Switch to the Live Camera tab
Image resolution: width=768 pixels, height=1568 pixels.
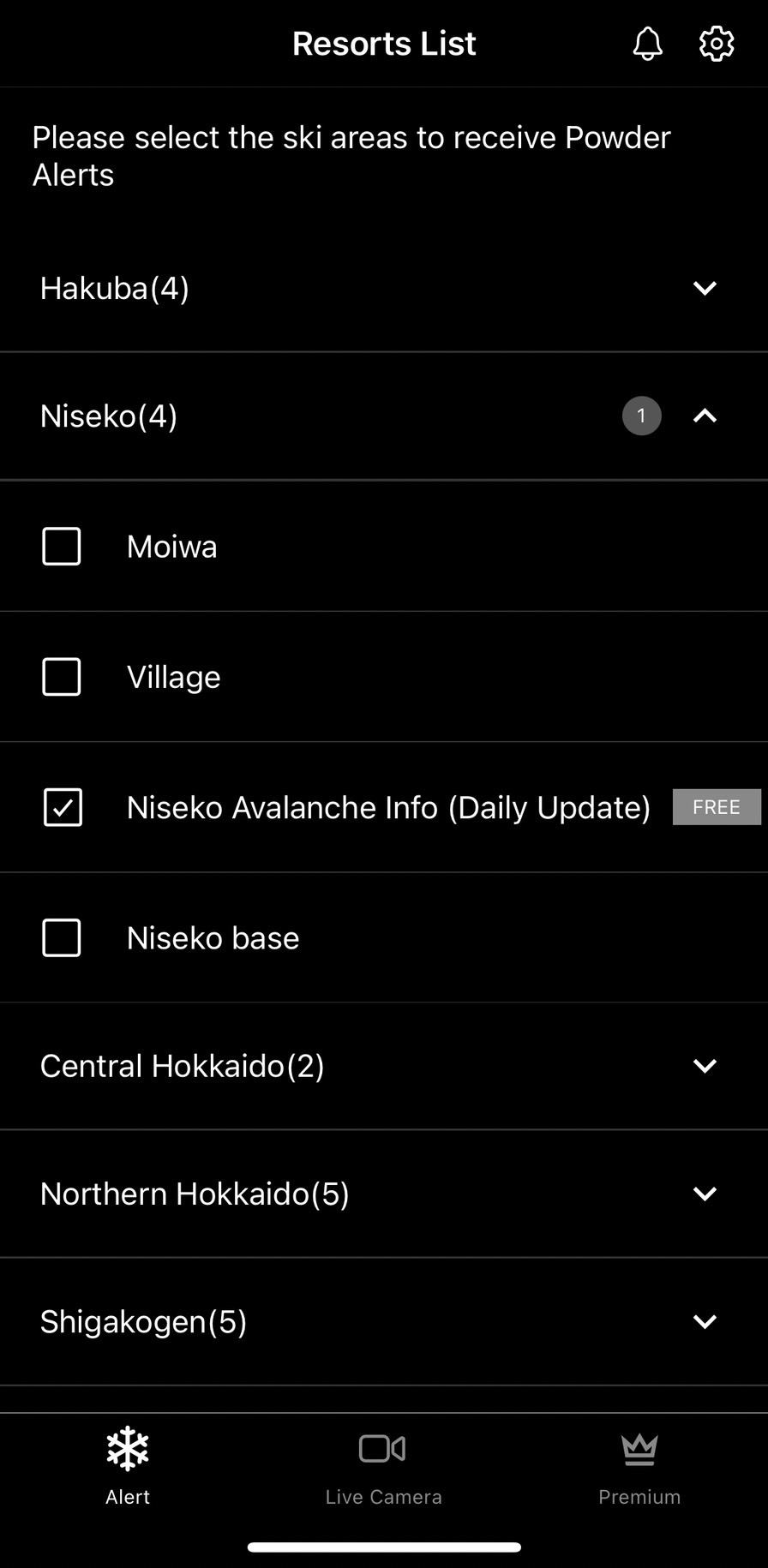pyautogui.click(x=383, y=1466)
